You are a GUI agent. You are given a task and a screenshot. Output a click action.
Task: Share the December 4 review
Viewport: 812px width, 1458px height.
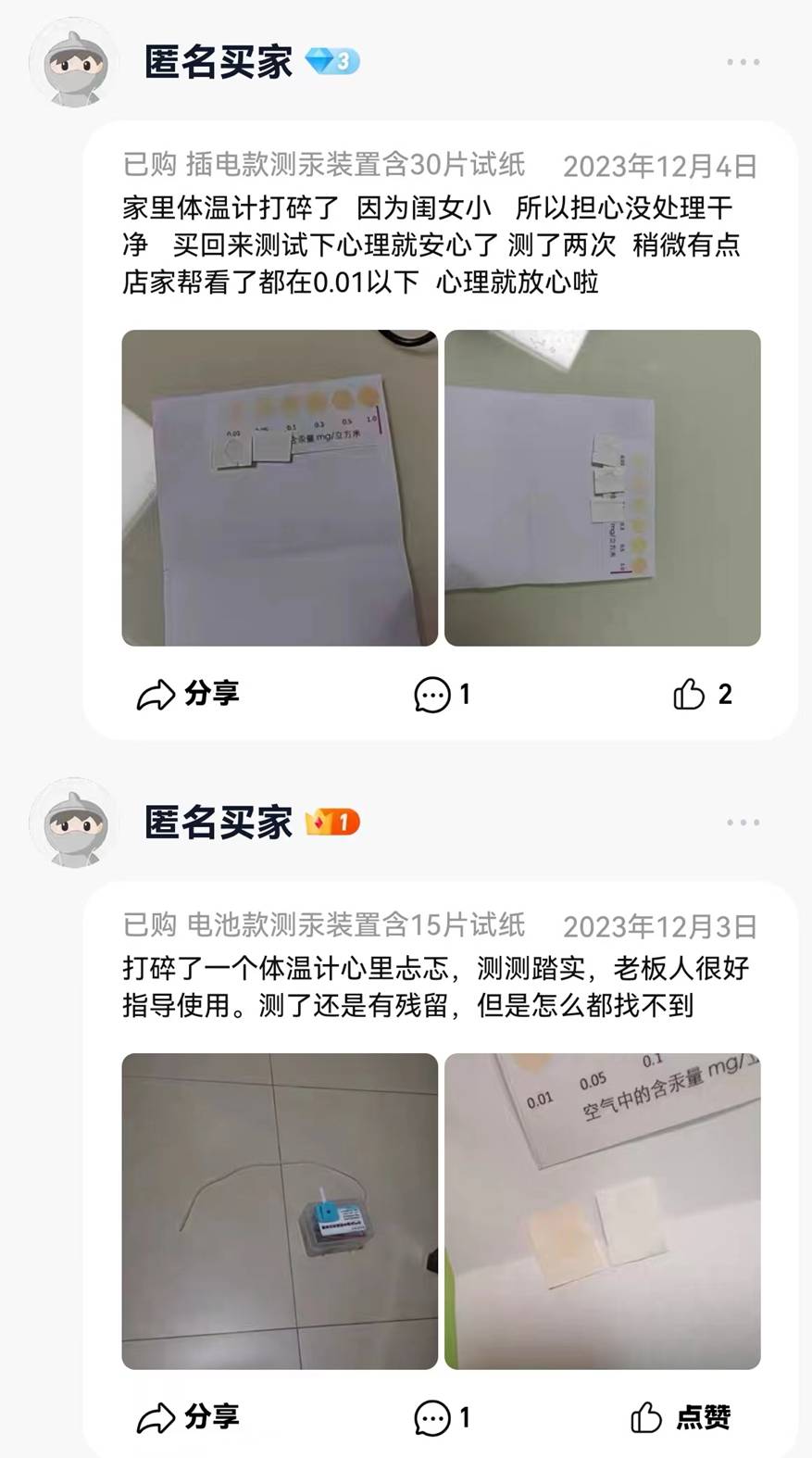point(188,694)
